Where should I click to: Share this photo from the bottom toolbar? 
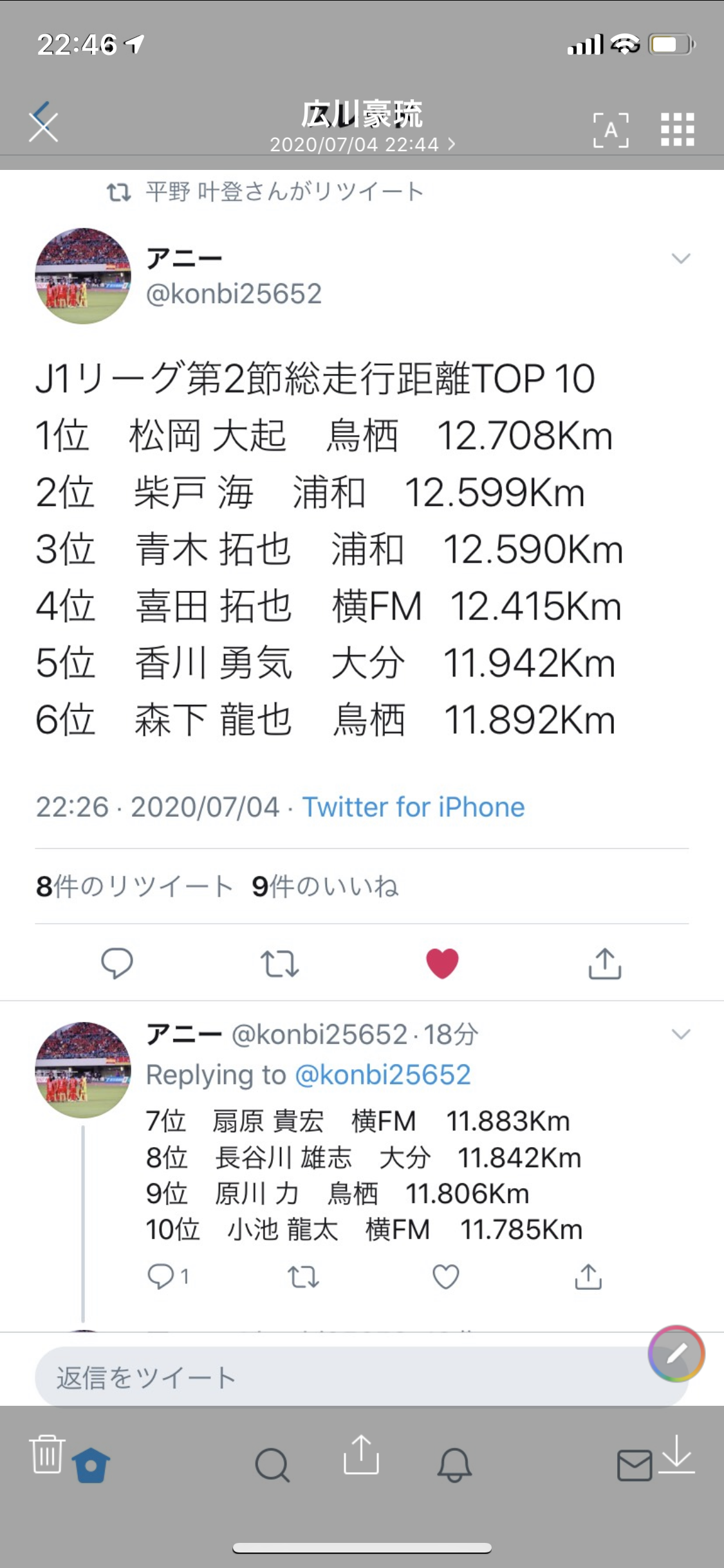[361, 1455]
